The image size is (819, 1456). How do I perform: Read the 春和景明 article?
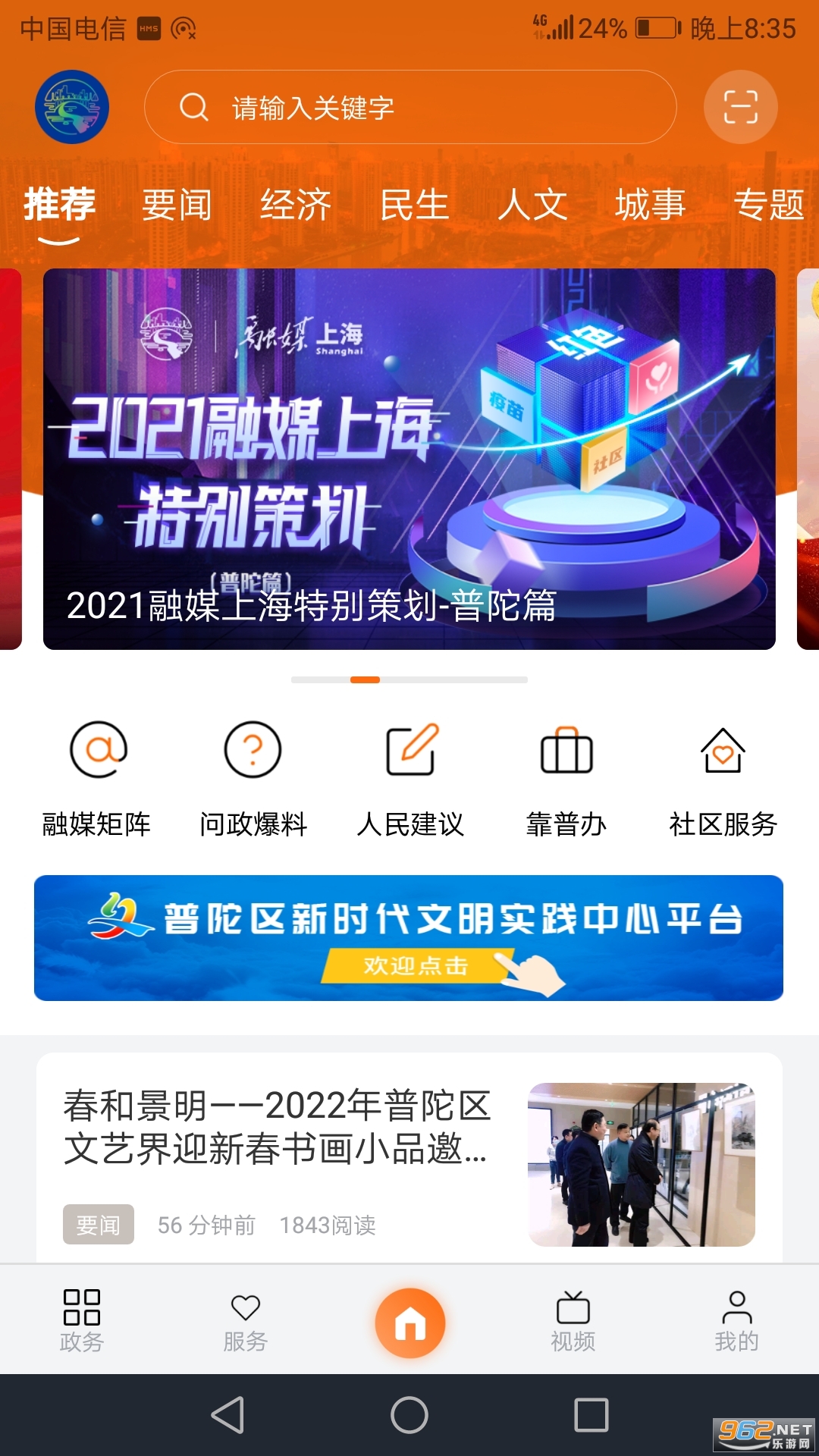[277, 1128]
